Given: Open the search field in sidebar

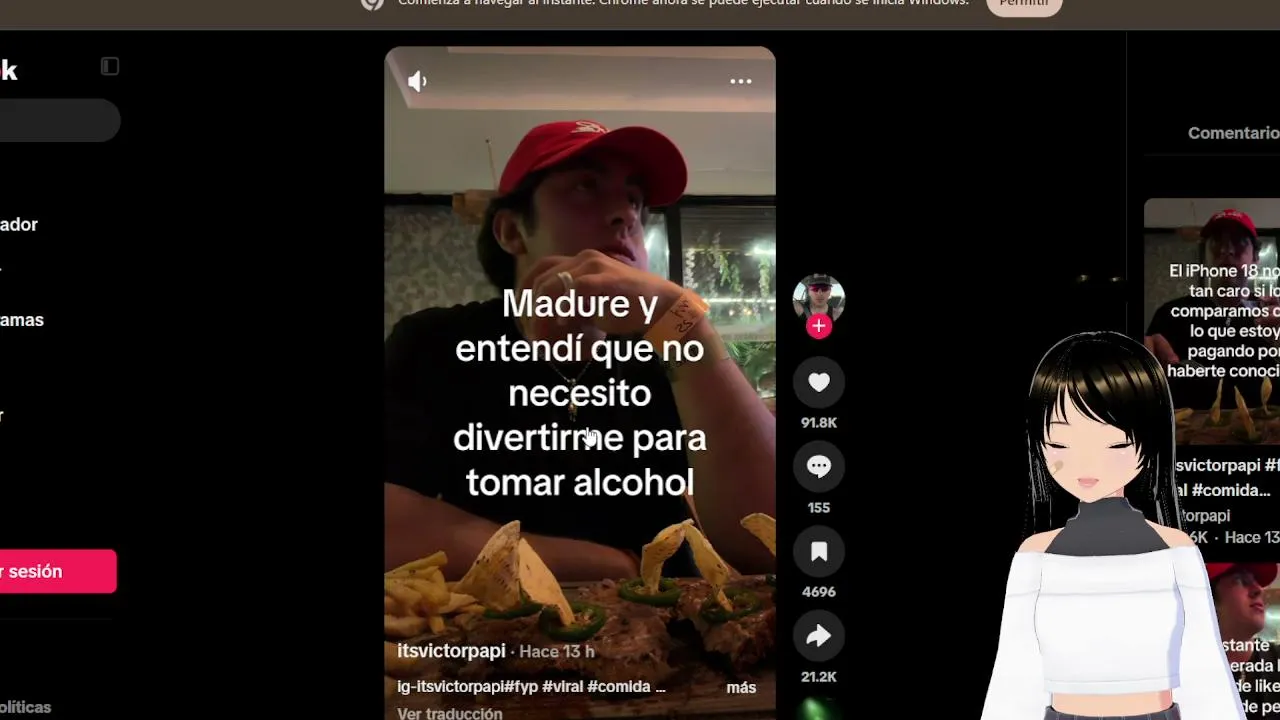Looking at the screenshot, I should 60,122.
